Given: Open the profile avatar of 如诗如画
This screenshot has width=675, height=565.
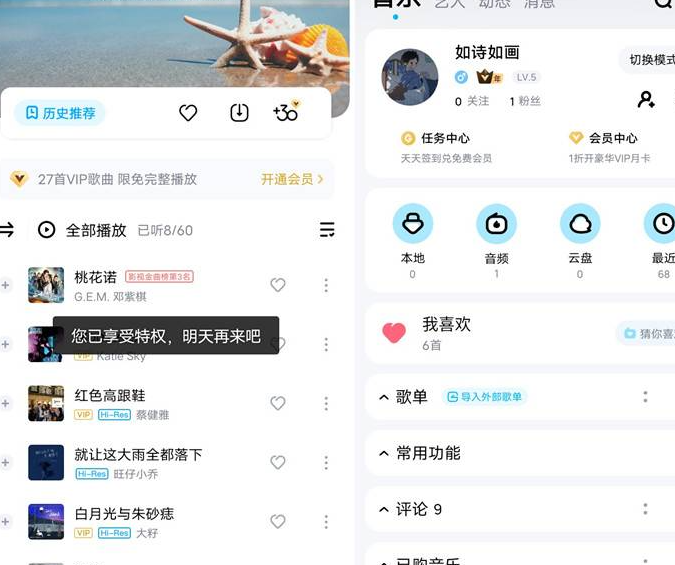Looking at the screenshot, I should pos(410,77).
